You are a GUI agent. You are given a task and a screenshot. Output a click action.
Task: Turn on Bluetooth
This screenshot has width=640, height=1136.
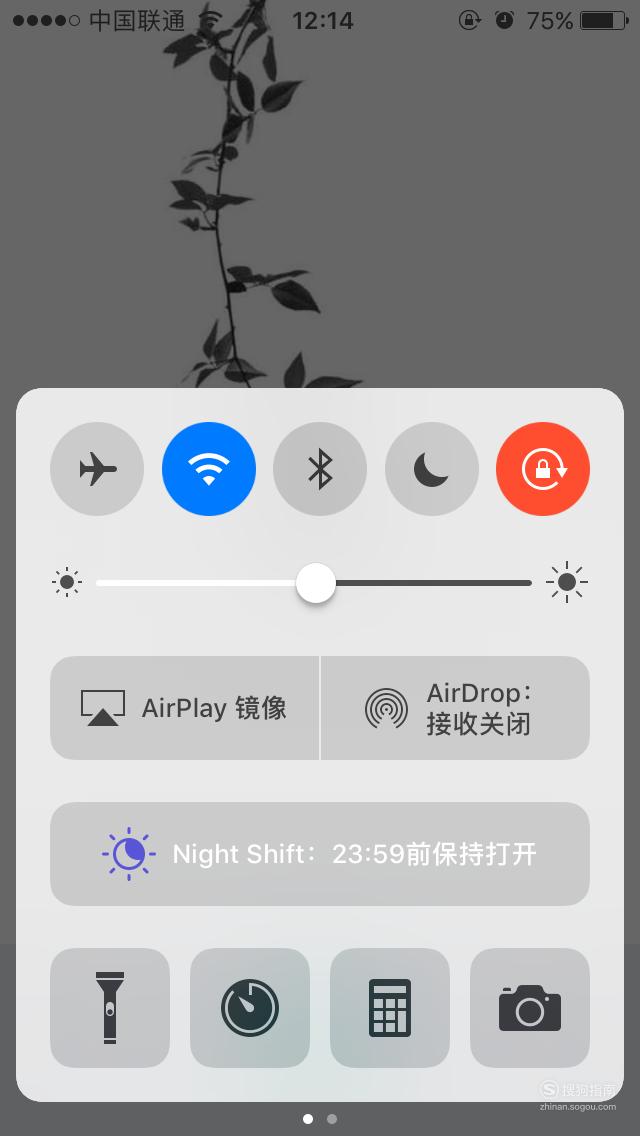tap(320, 469)
